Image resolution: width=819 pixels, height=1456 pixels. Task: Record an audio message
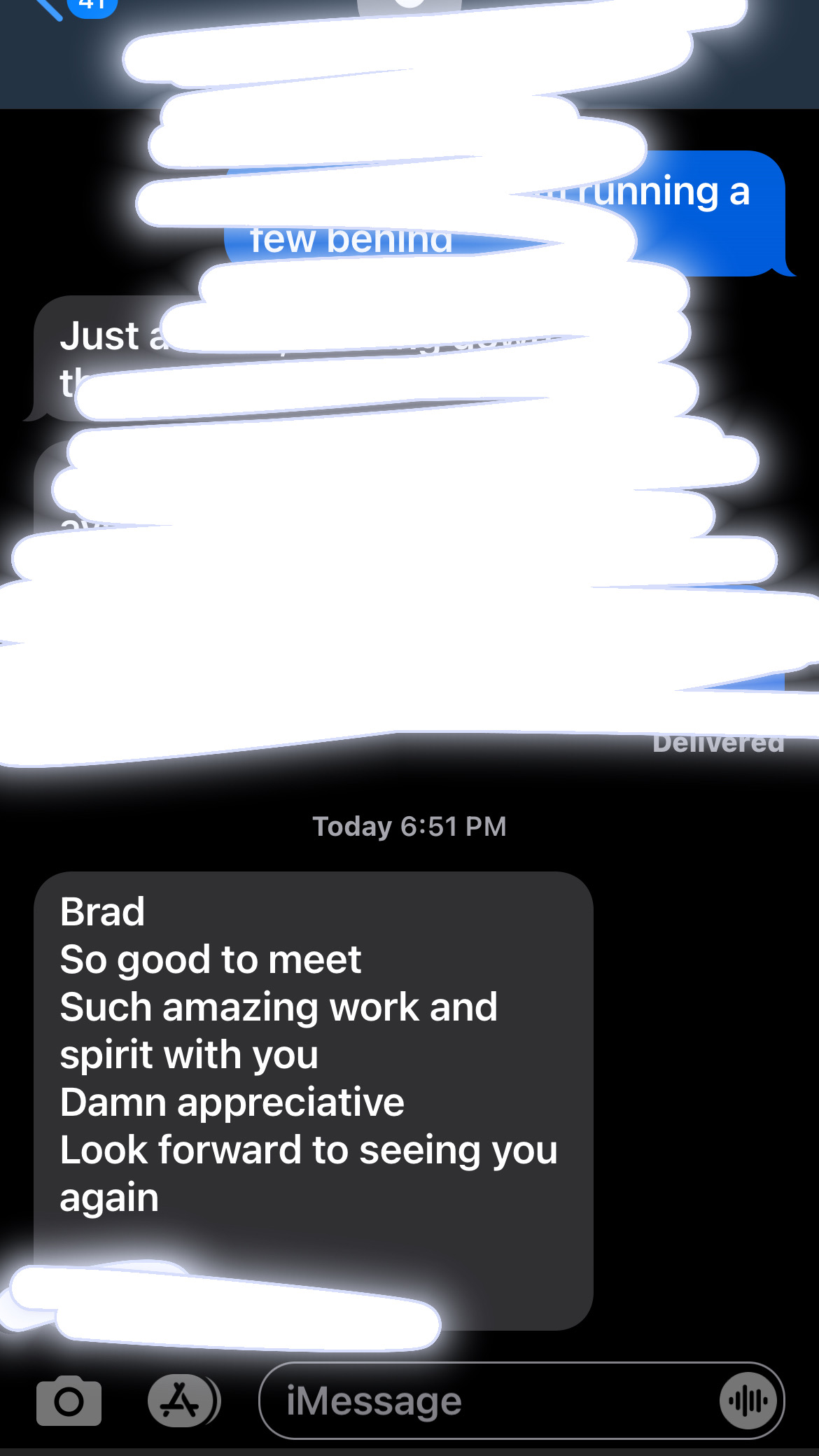pyautogui.click(x=748, y=1401)
